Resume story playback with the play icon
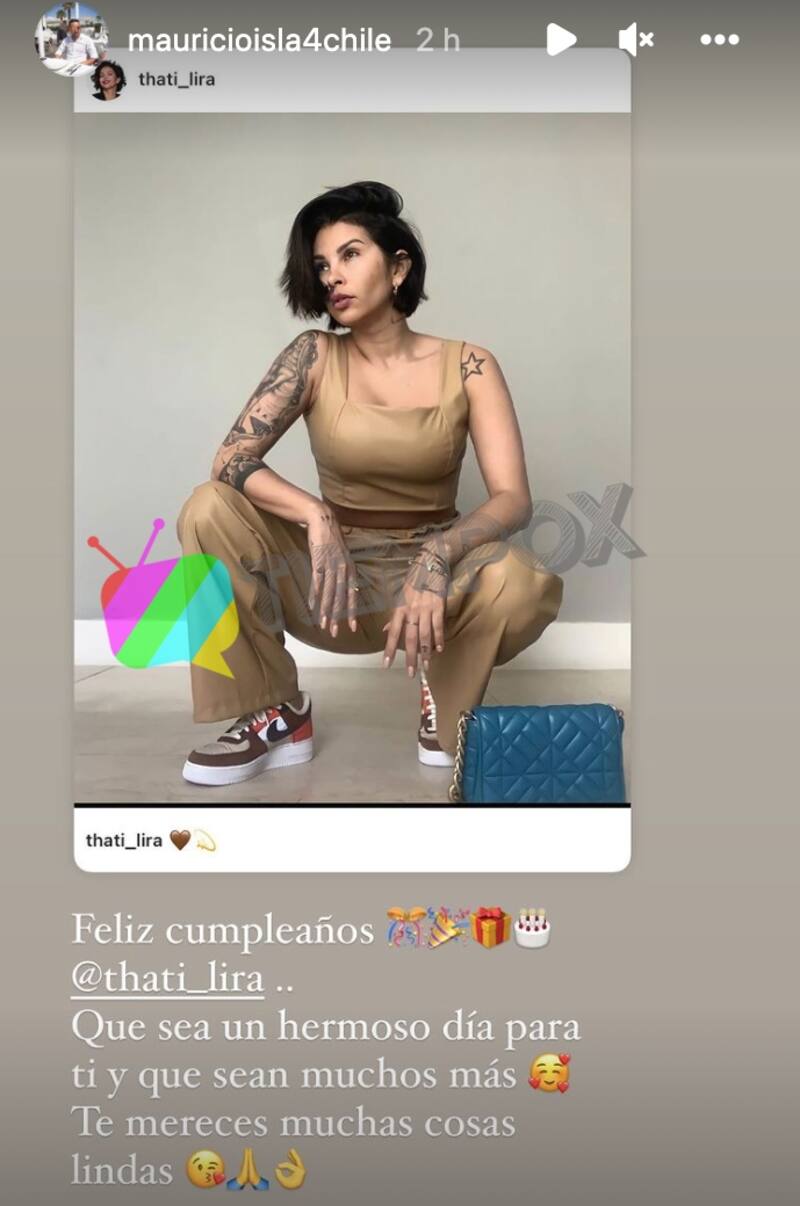800x1206 pixels. tap(560, 40)
